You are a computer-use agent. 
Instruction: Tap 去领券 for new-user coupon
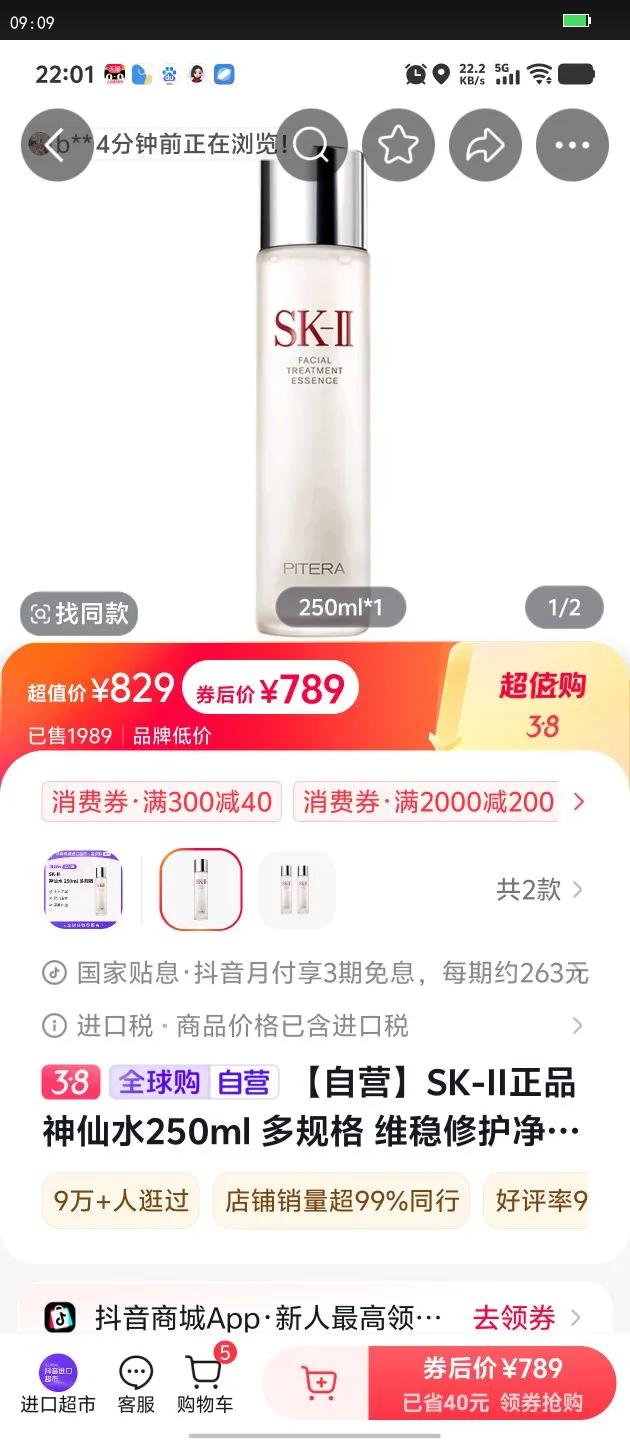[514, 1318]
